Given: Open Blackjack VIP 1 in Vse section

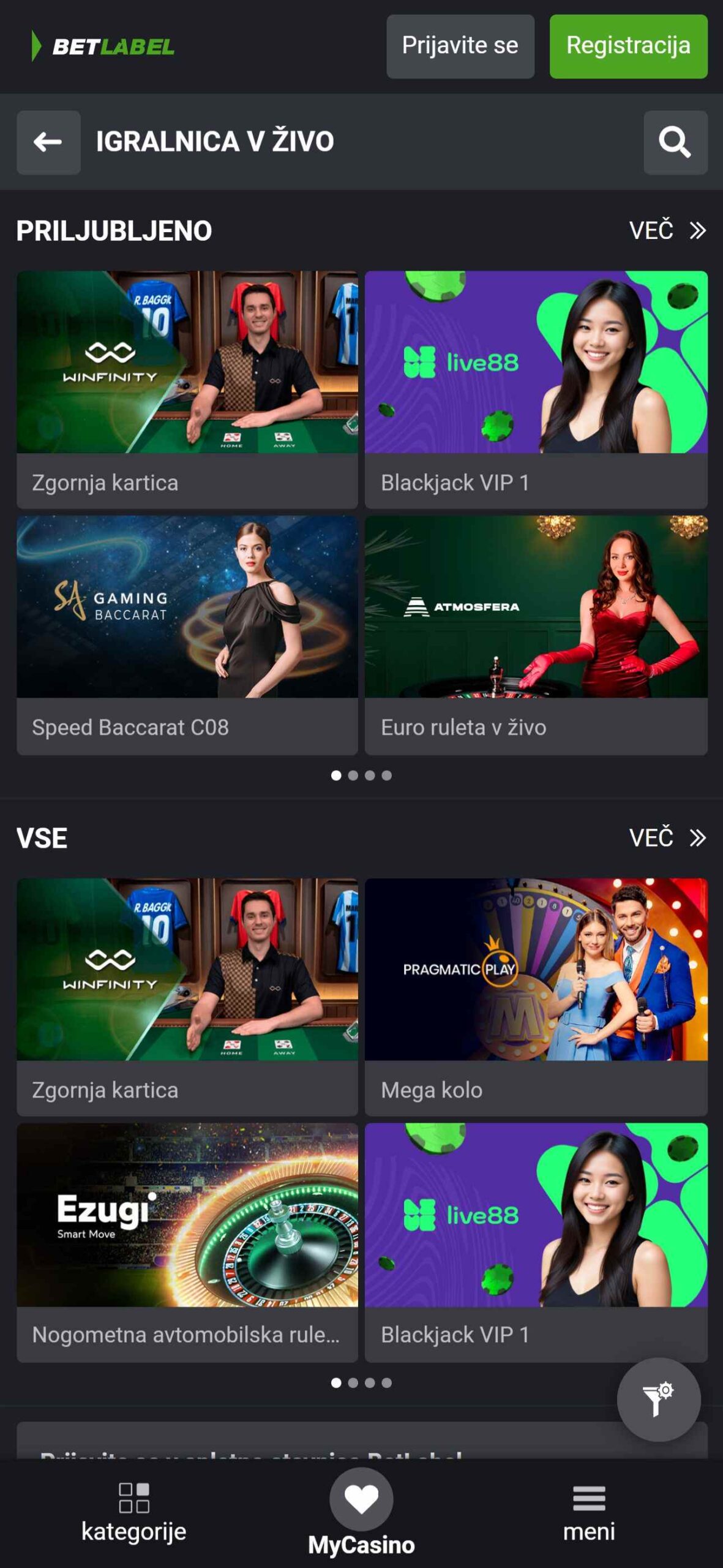Looking at the screenshot, I should [536, 1242].
